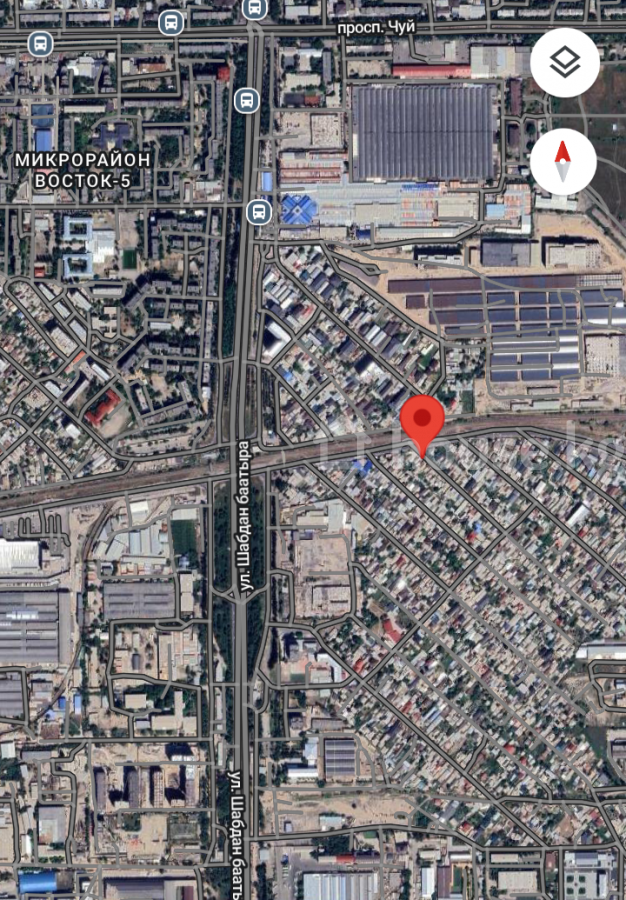The width and height of the screenshot is (626, 900).
Task: Select the red dropped pin marker
Action: (x=422, y=421)
